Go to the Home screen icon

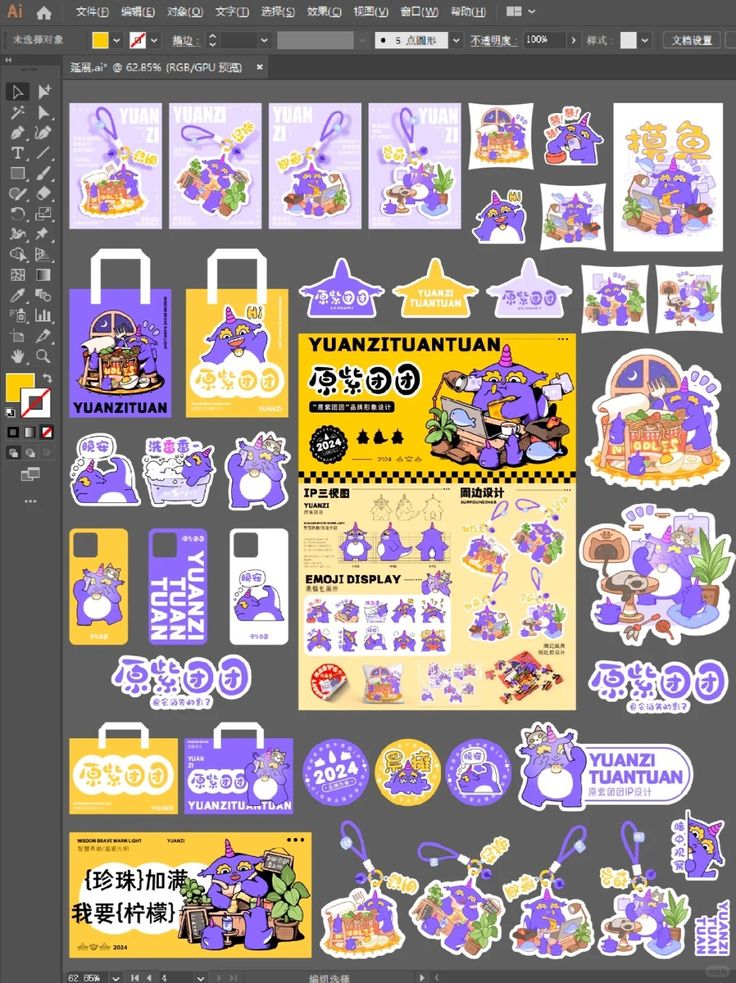point(44,13)
